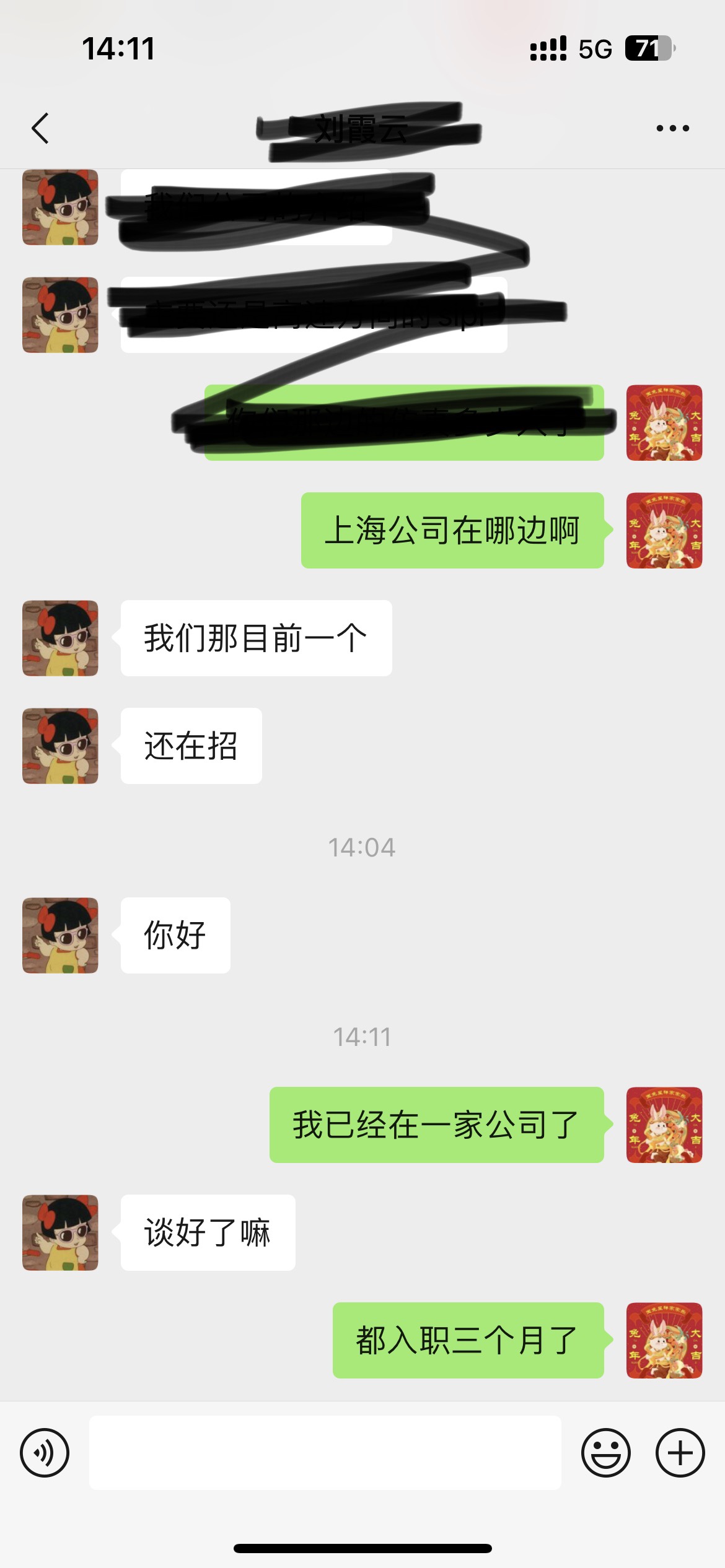This screenshot has width=725, height=1568.
Task: Open chat info via three-dot menu
Action: click(x=672, y=128)
